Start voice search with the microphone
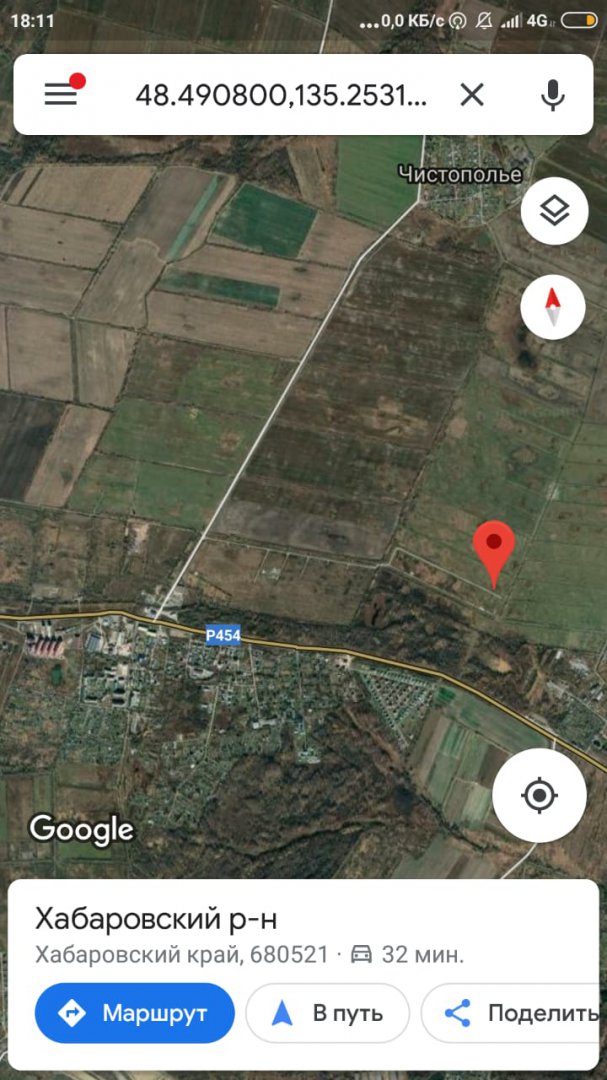This screenshot has height=1080, width=607. coord(553,94)
